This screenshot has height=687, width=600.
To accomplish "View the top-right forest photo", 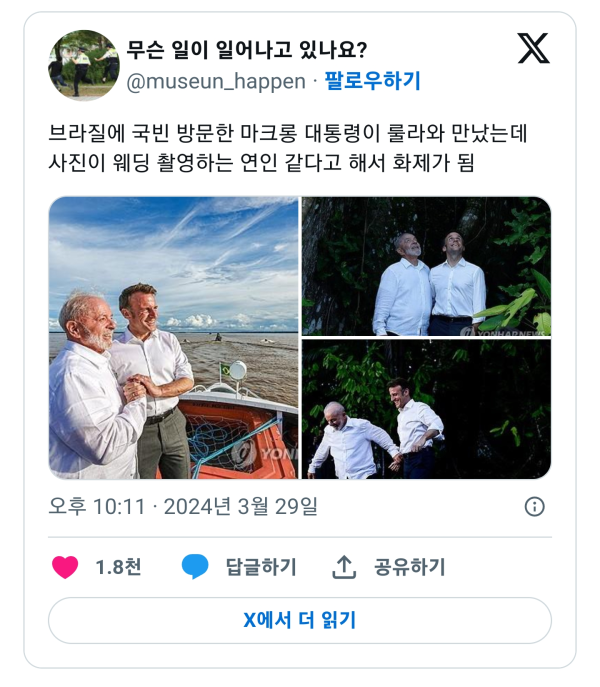I will tap(427, 266).
